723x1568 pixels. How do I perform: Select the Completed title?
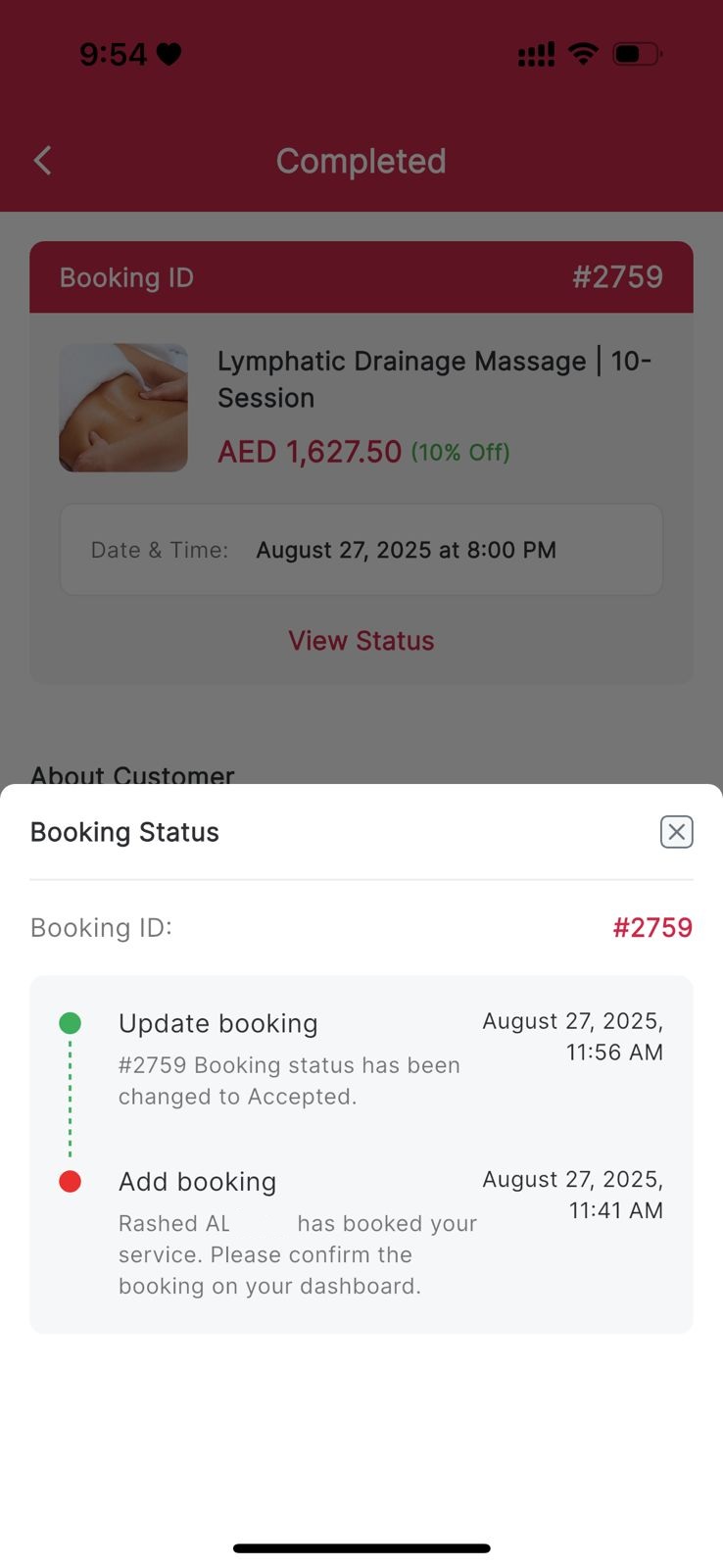click(361, 161)
